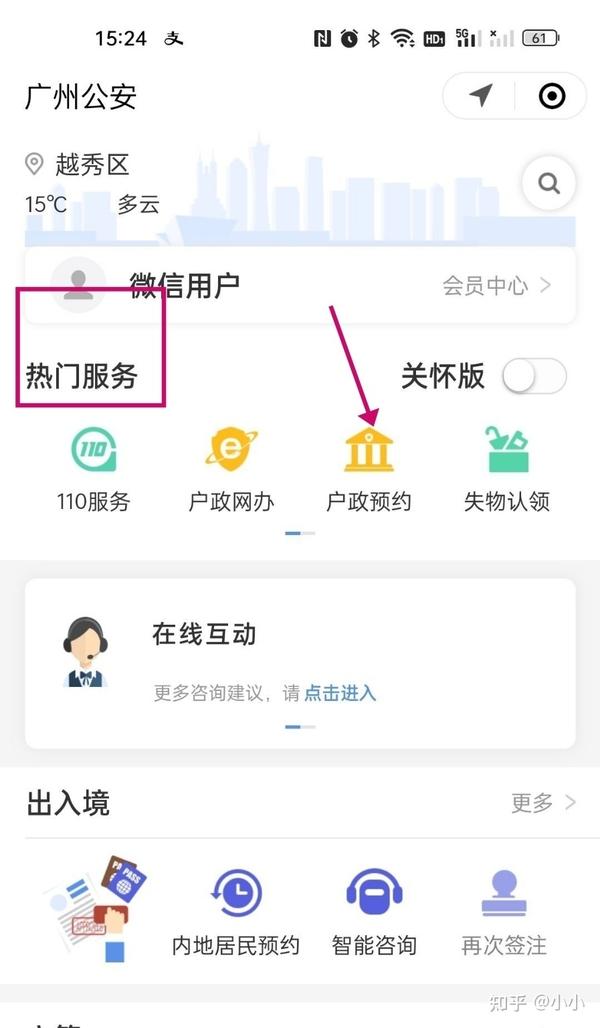Close the mini program via circle button

tap(551, 96)
